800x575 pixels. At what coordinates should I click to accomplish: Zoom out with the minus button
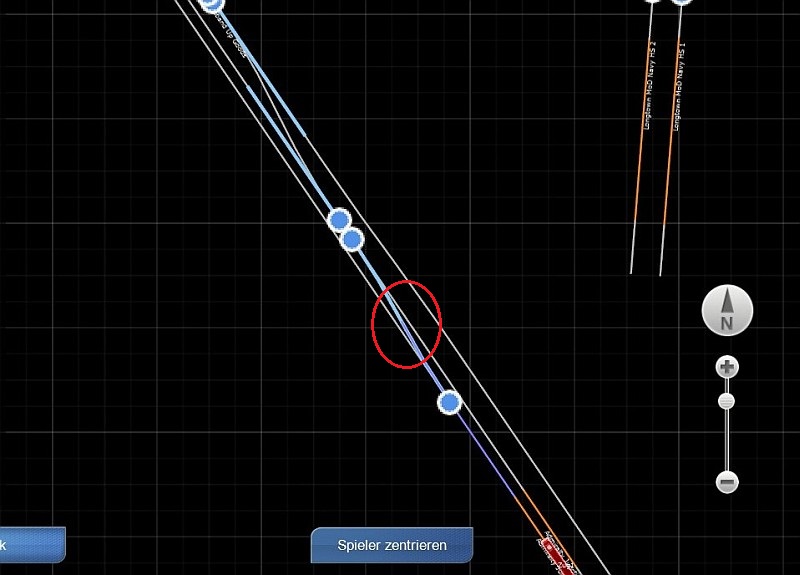[x=727, y=483]
